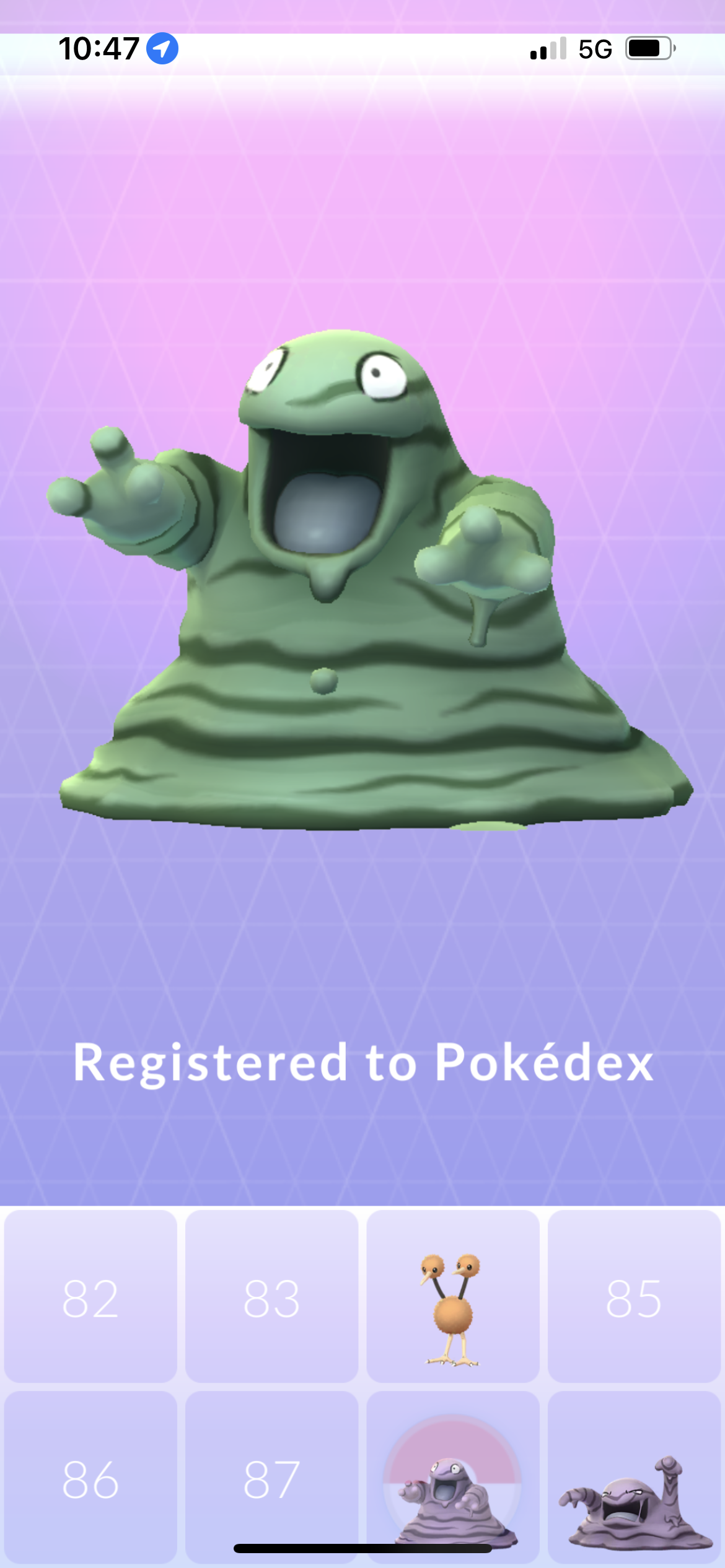Select Pokédex slot number 85
Image resolution: width=725 pixels, height=1568 pixels.
pos(634,1297)
